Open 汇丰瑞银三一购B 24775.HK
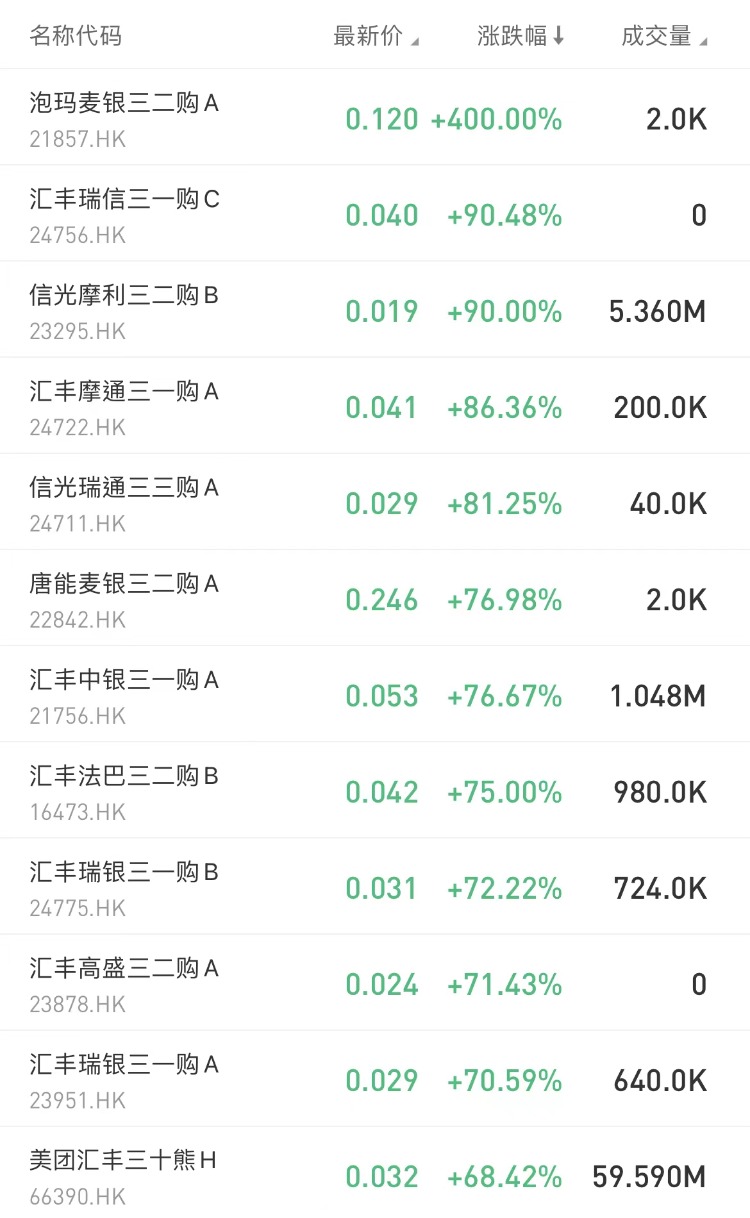750x1218 pixels. point(375,886)
